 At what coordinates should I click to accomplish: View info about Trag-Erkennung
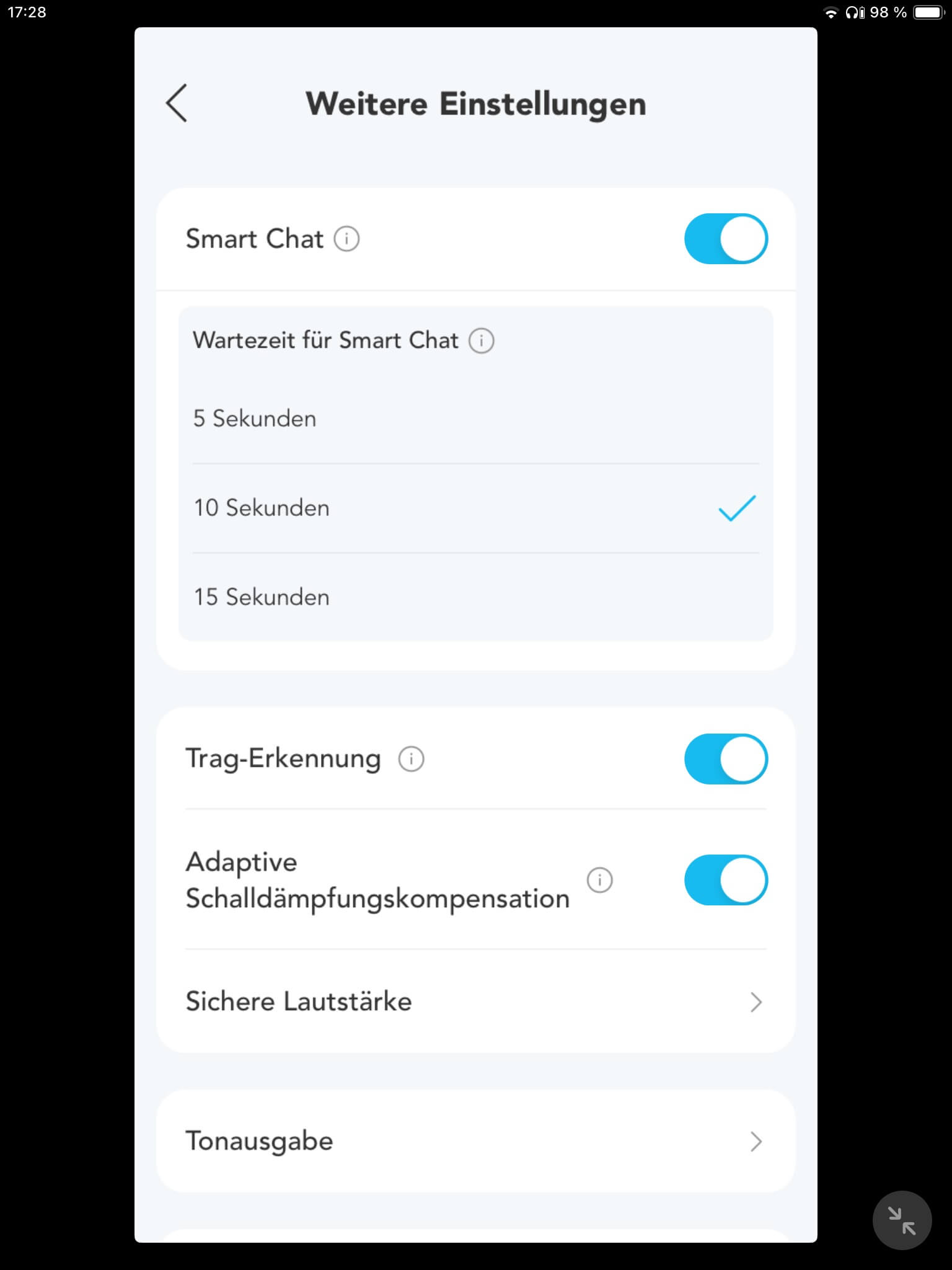411,759
